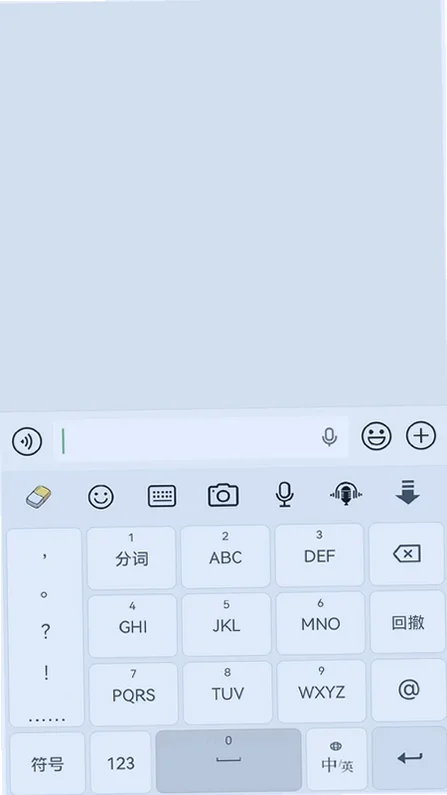Image resolution: width=447 pixels, height=795 pixels.
Task: Switch to the 123 numeric keypad
Action: pos(121,763)
